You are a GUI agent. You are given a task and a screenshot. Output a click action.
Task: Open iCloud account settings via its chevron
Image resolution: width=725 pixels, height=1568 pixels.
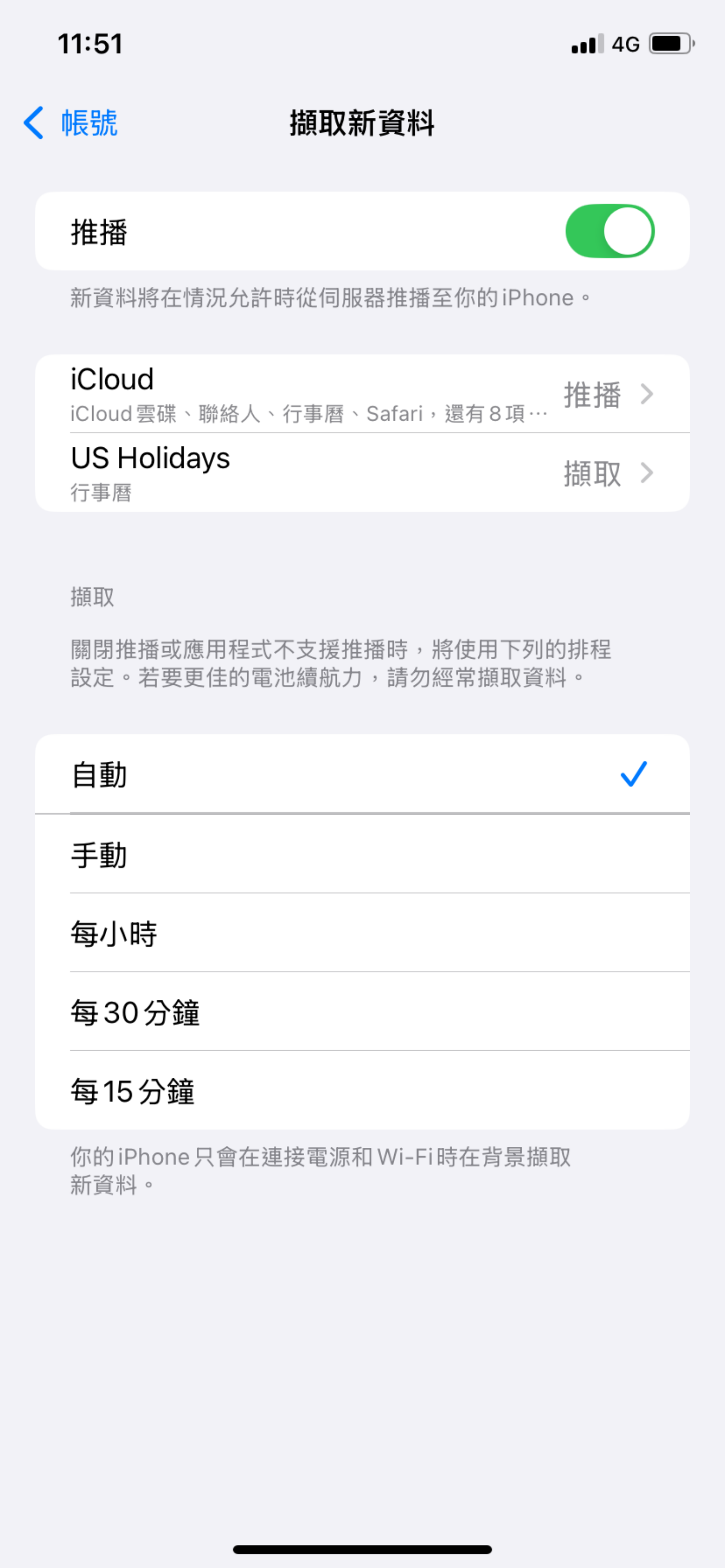[647, 395]
